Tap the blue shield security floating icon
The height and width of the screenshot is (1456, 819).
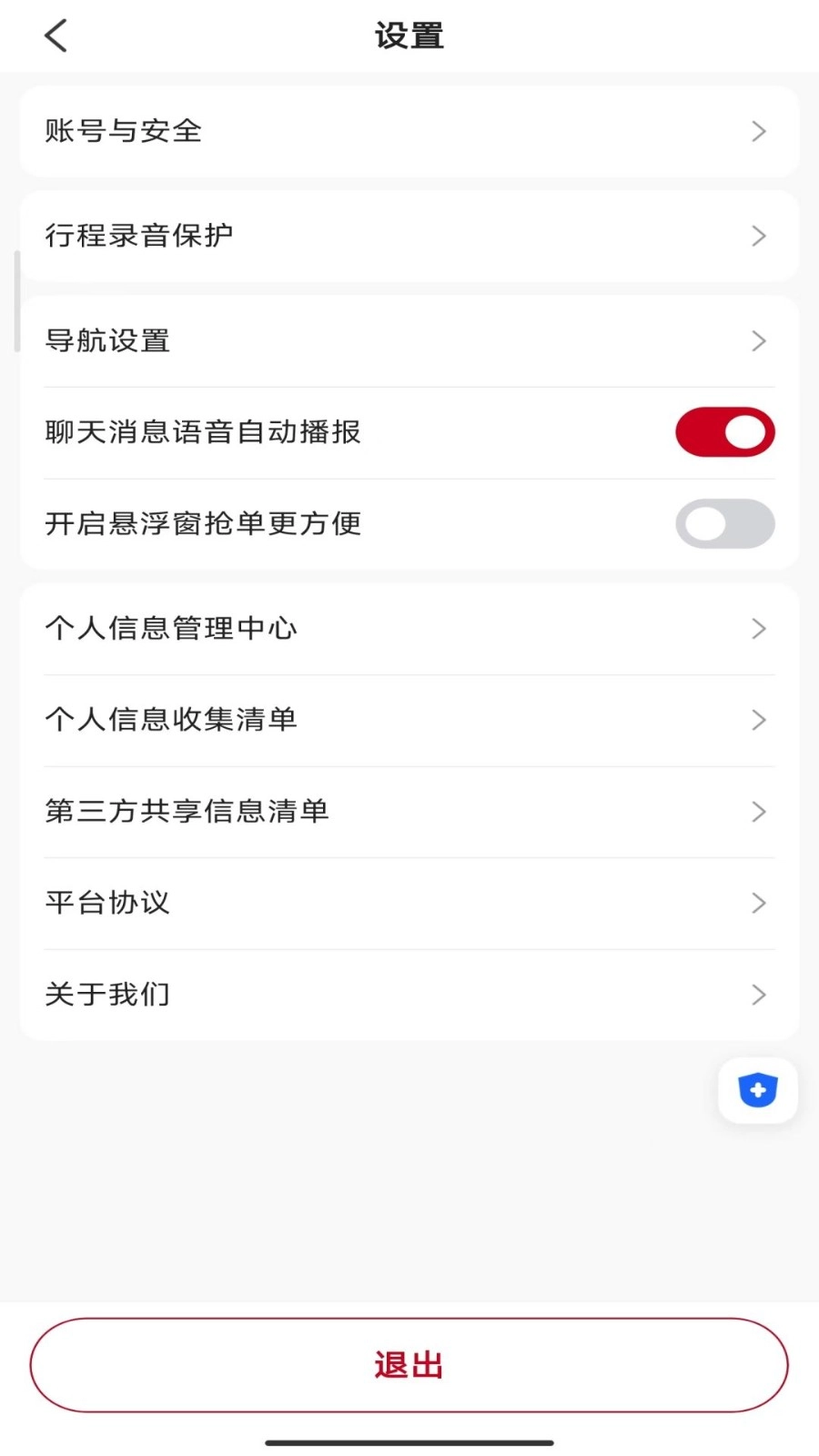[x=757, y=1090]
